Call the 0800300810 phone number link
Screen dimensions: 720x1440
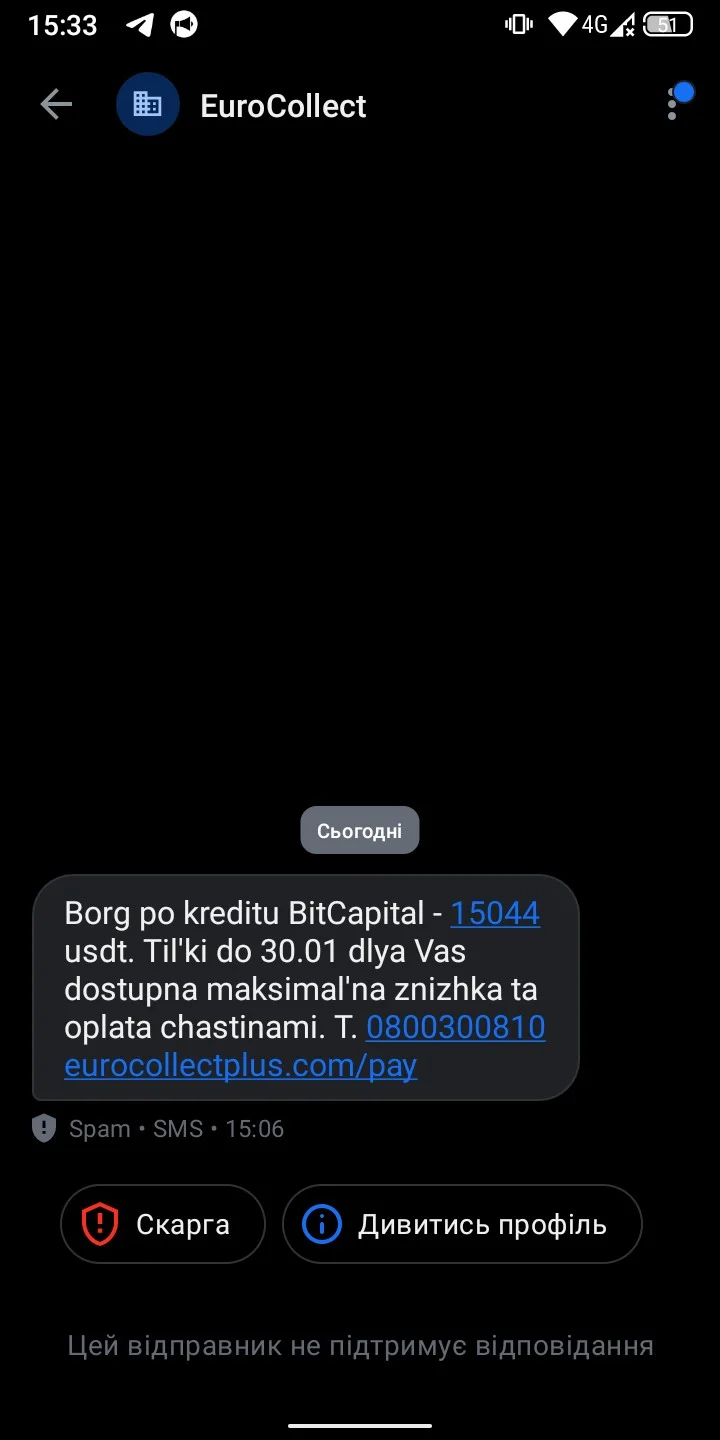point(456,1027)
